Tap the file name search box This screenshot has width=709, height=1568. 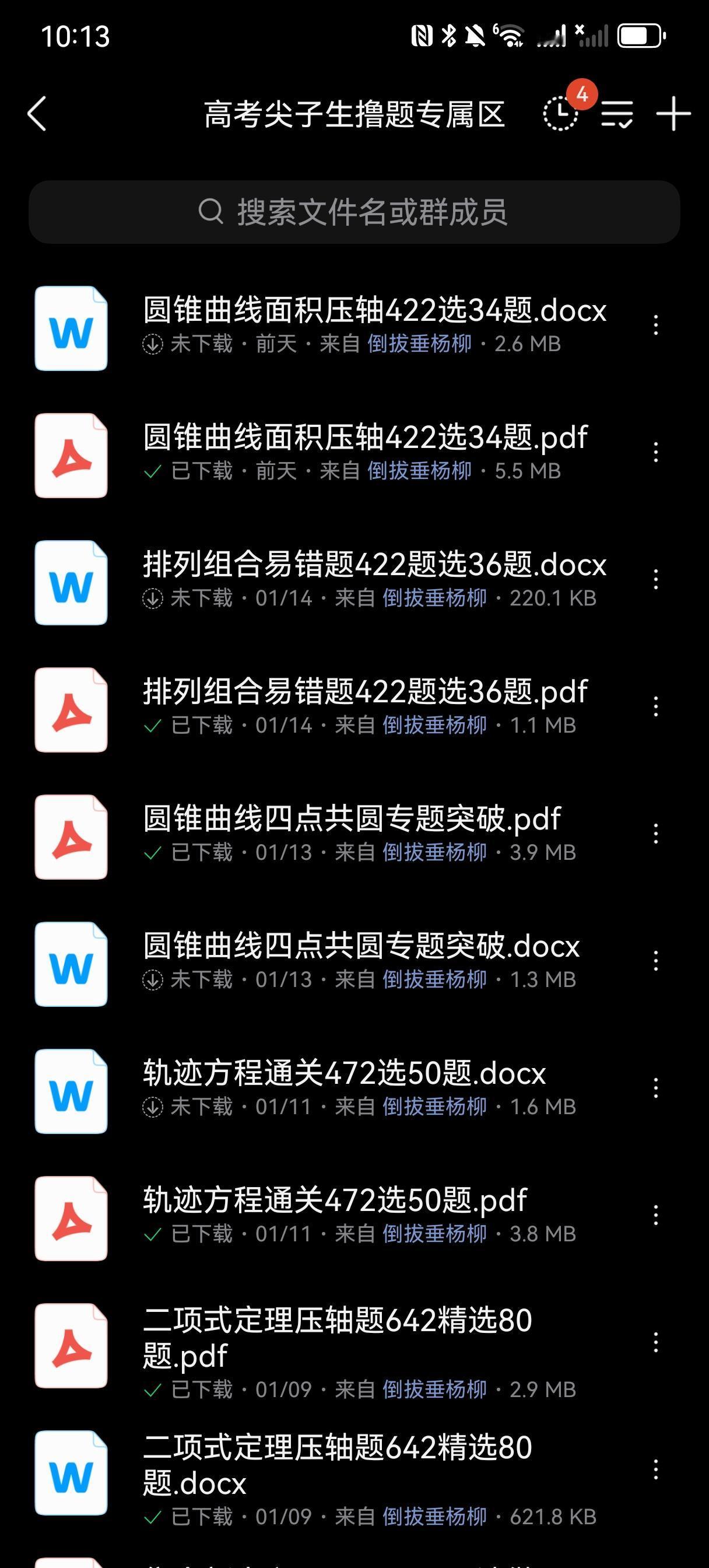(x=354, y=212)
